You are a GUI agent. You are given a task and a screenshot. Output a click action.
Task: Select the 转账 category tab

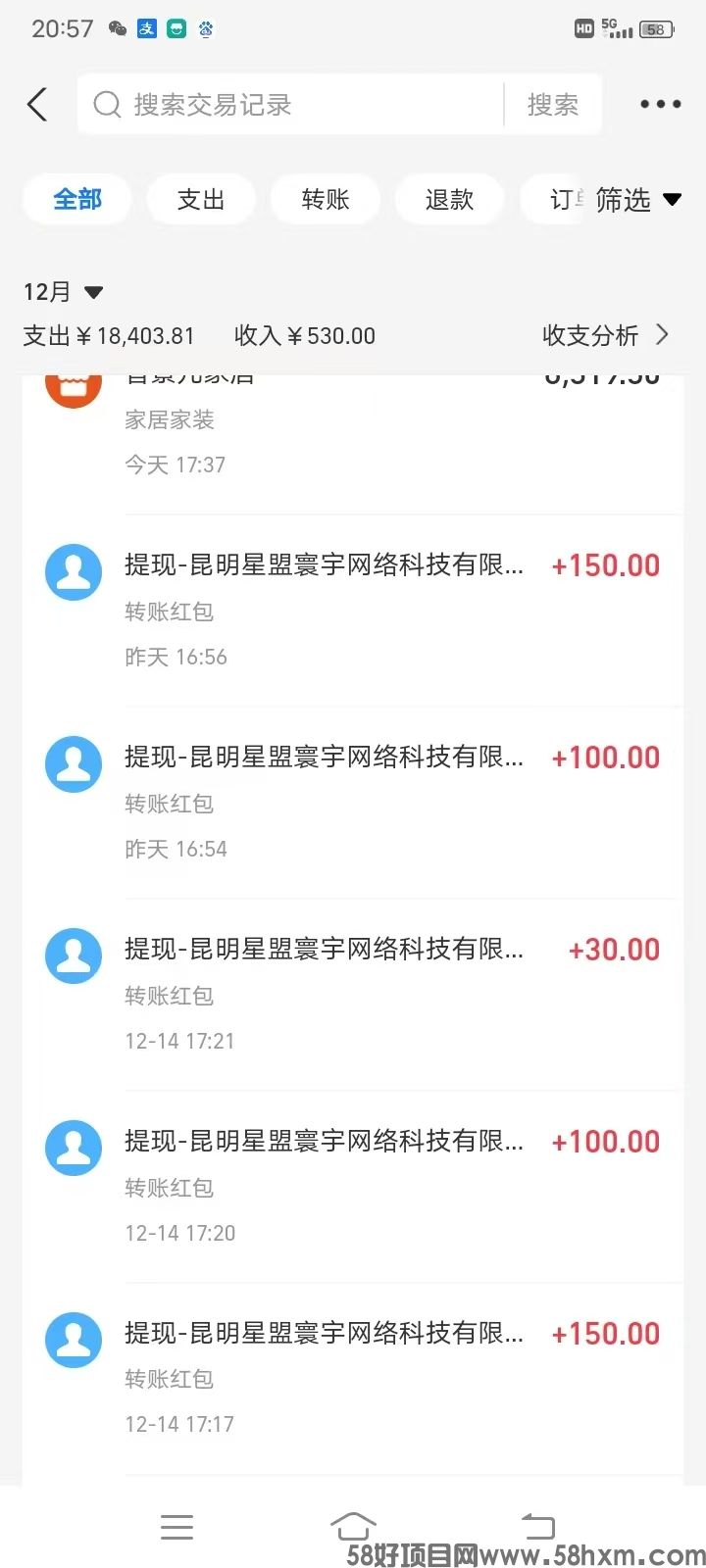[326, 199]
